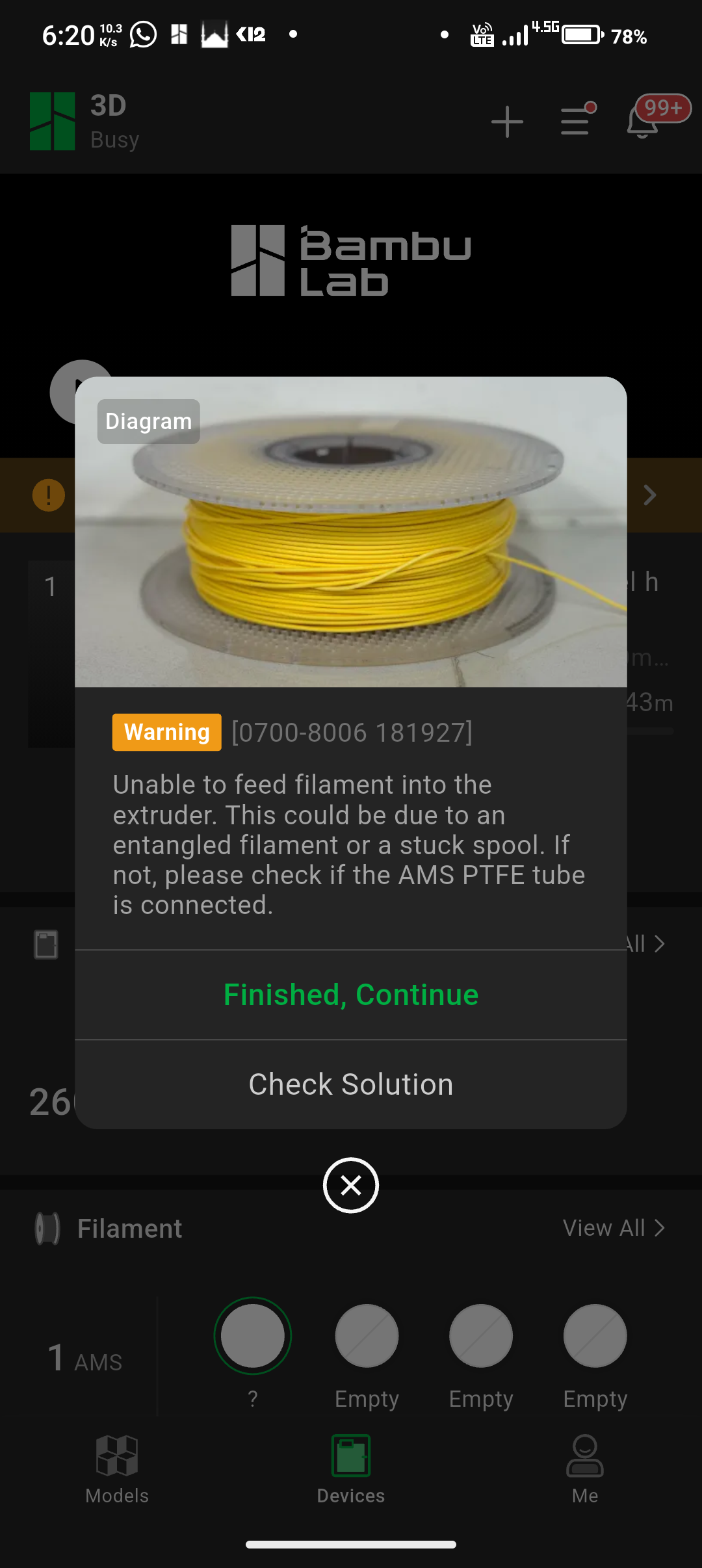The height and width of the screenshot is (1568, 702).
Task: Tap Finished, Continue in the warning dialog
Action: pyautogui.click(x=351, y=994)
